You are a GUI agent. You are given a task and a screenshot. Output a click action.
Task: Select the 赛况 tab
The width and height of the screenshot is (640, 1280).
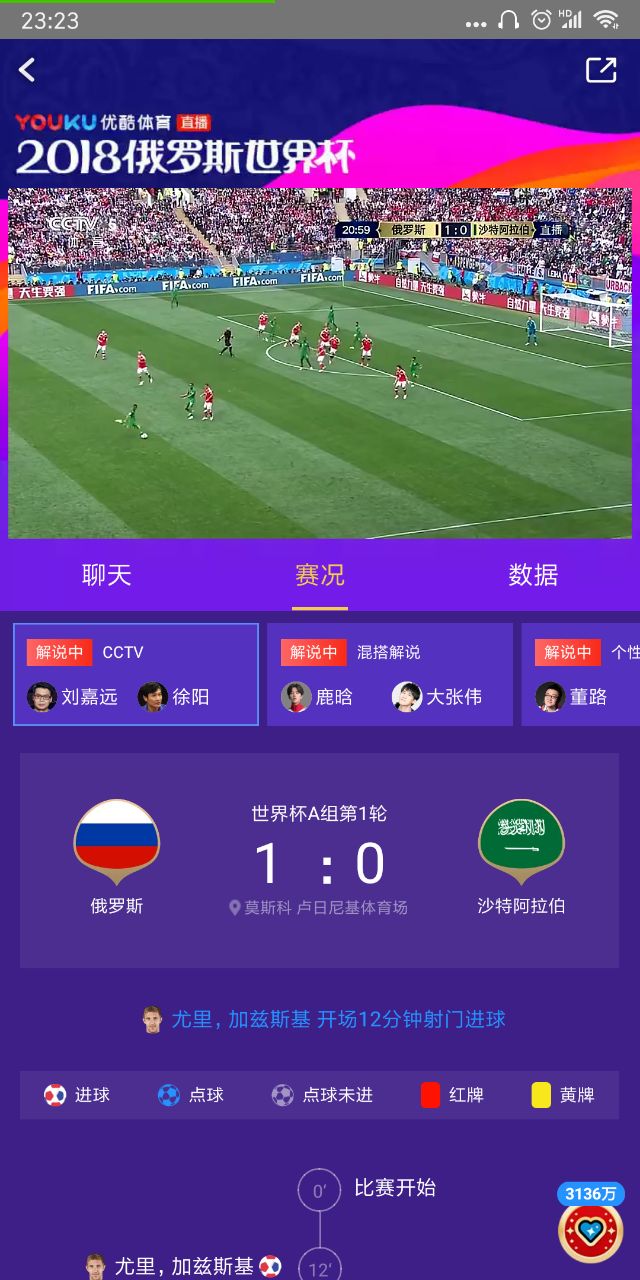[320, 575]
